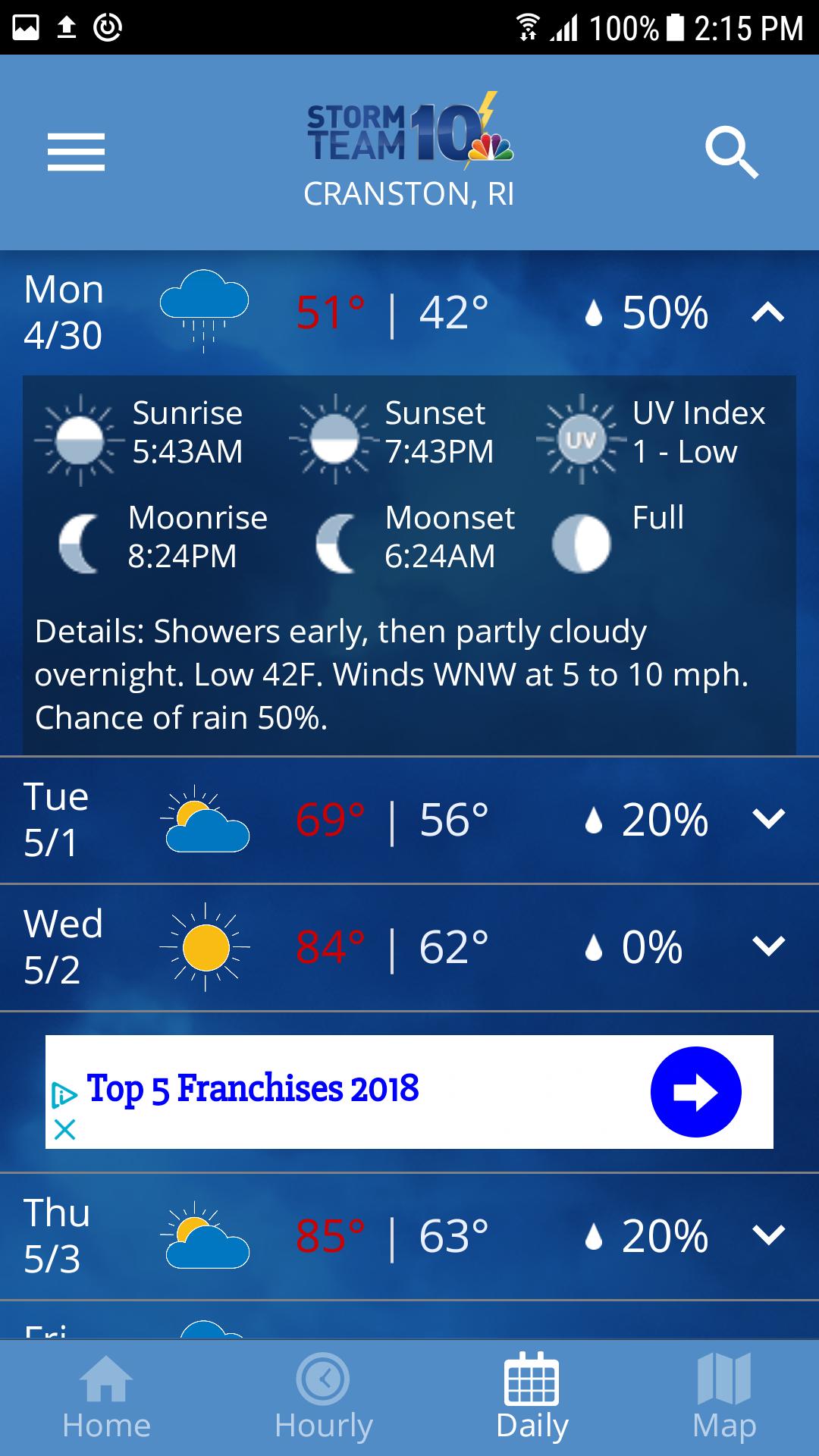This screenshot has width=819, height=1456.
Task: Switch to the Map tab
Action: point(724,1398)
